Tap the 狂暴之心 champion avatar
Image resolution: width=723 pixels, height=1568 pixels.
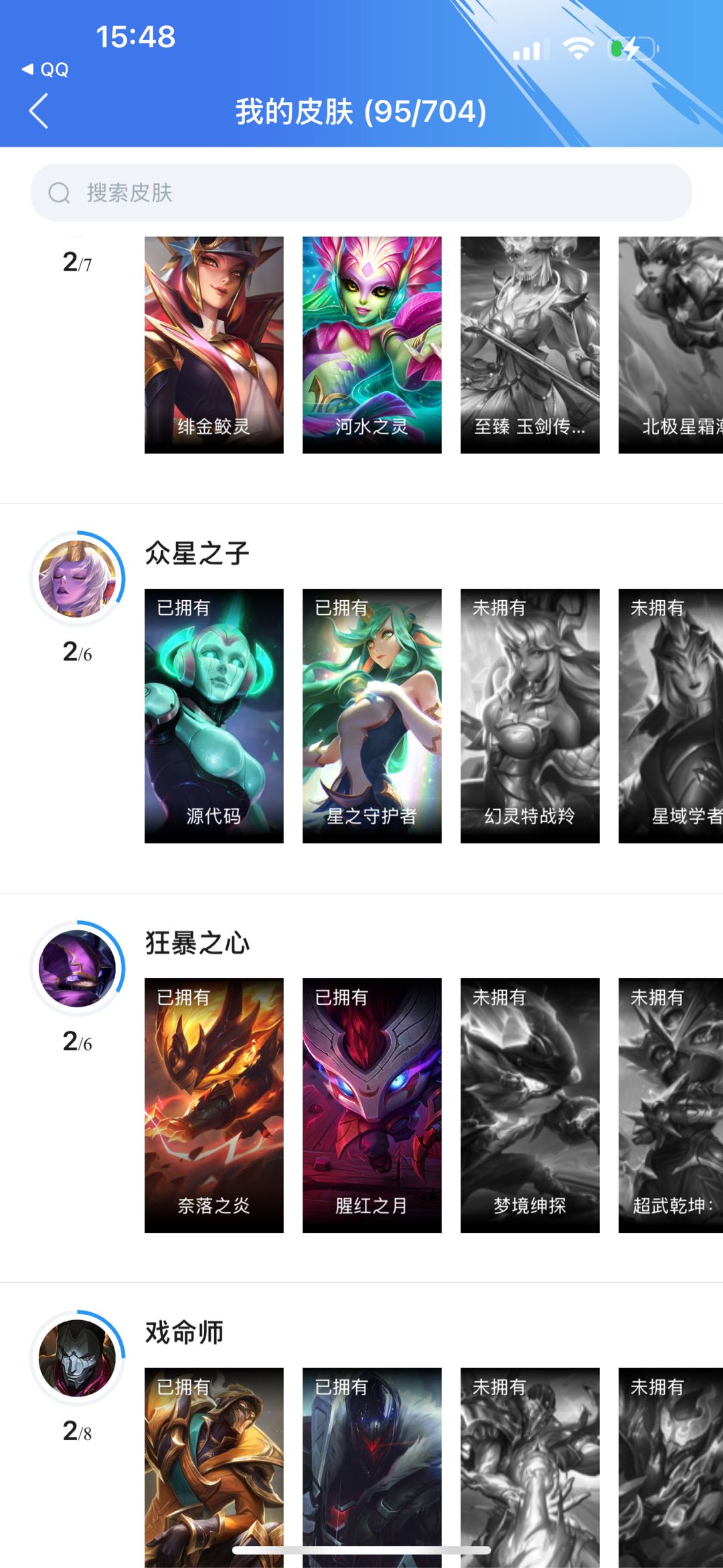pyautogui.click(x=78, y=969)
